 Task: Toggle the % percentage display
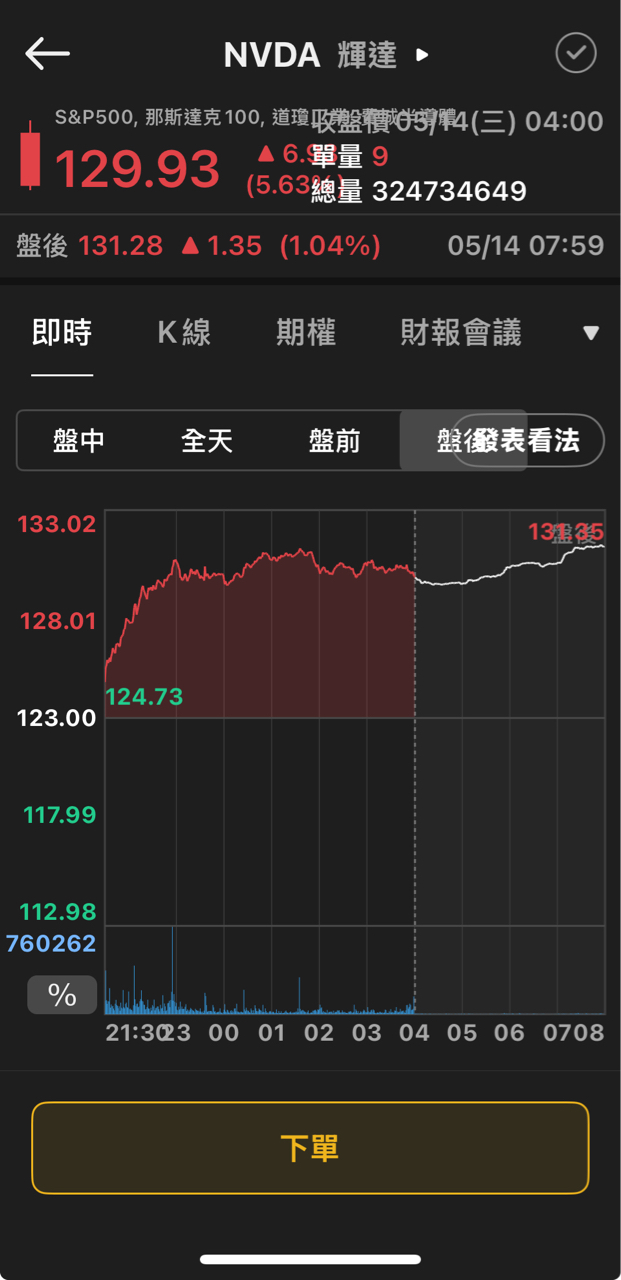62,995
